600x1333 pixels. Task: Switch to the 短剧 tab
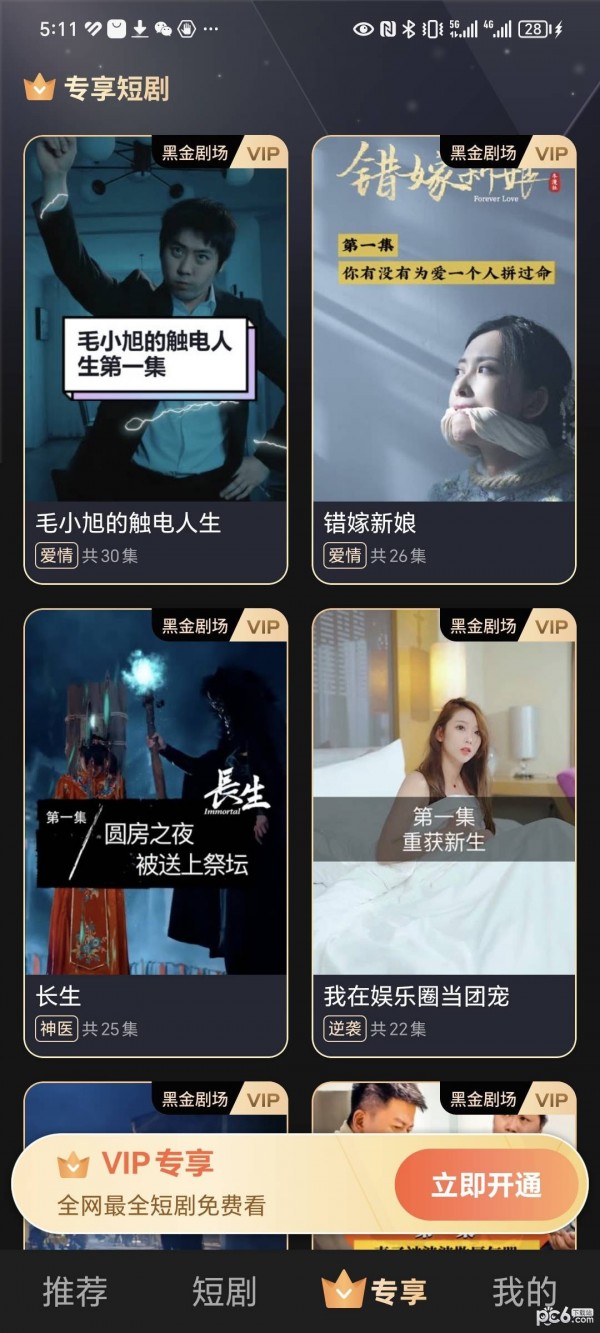[224, 1292]
